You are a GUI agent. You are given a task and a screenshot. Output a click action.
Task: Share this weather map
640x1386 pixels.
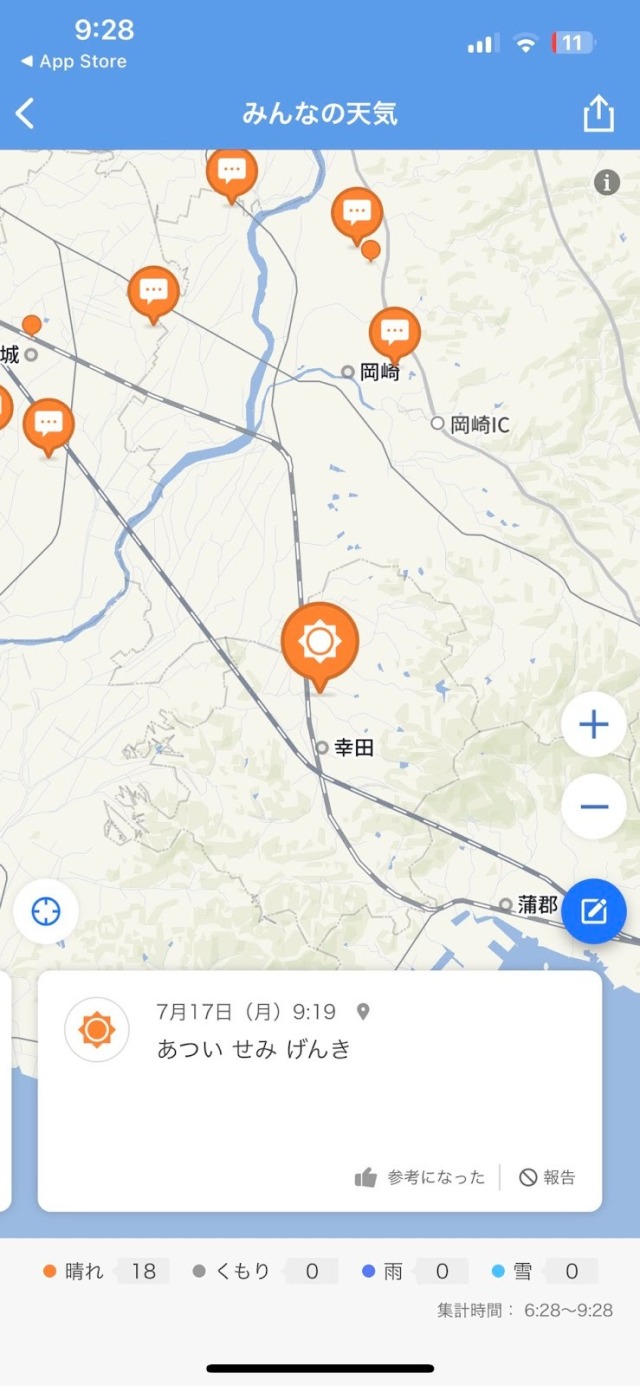[x=598, y=114]
